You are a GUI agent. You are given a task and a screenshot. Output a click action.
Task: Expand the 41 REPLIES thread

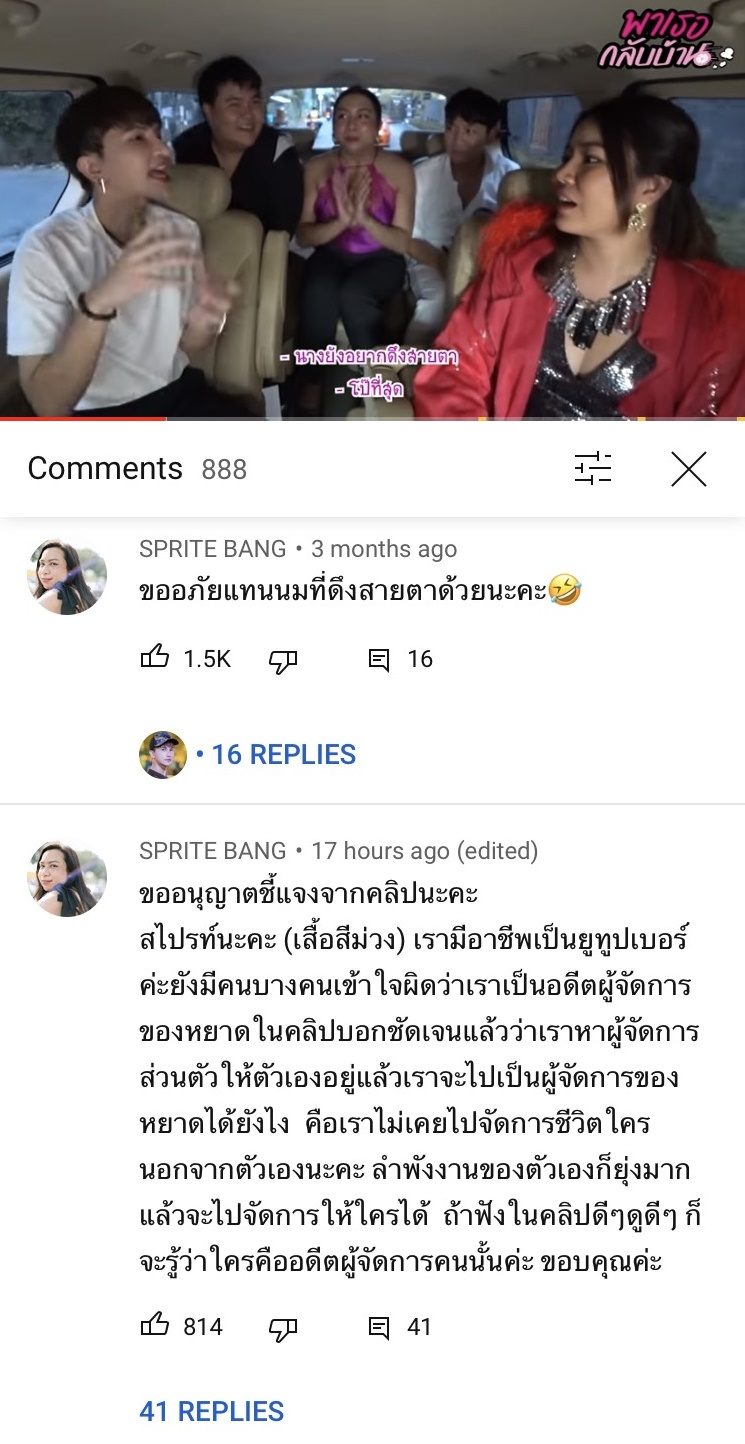(x=212, y=1411)
